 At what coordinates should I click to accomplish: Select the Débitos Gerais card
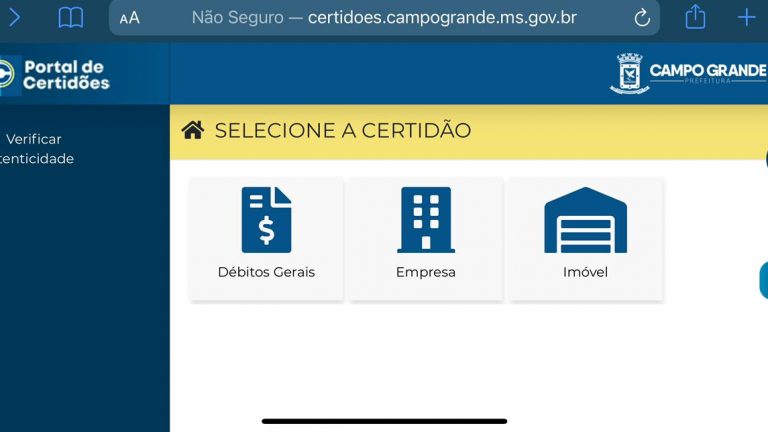(x=266, y=238)
